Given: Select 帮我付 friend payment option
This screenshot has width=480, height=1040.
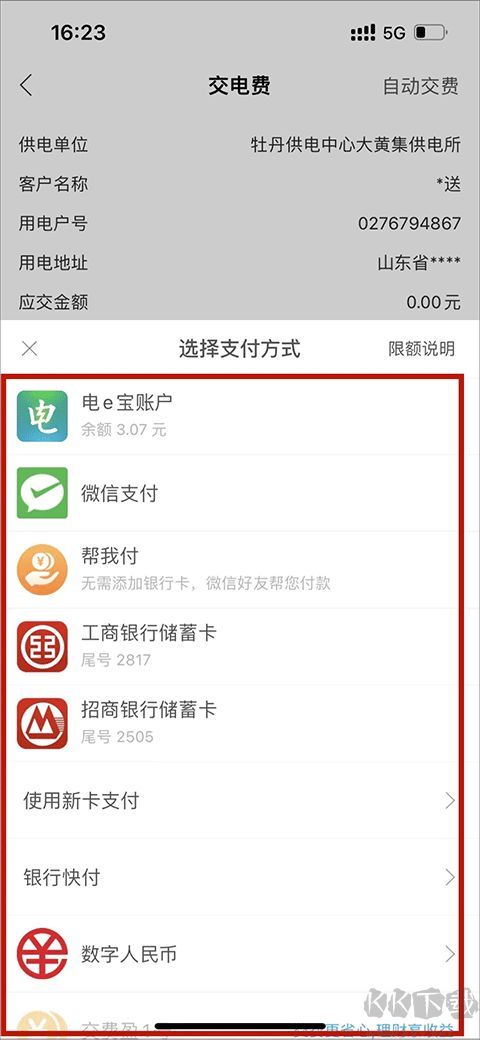Looking at the screenshot, I should (240, 570).
